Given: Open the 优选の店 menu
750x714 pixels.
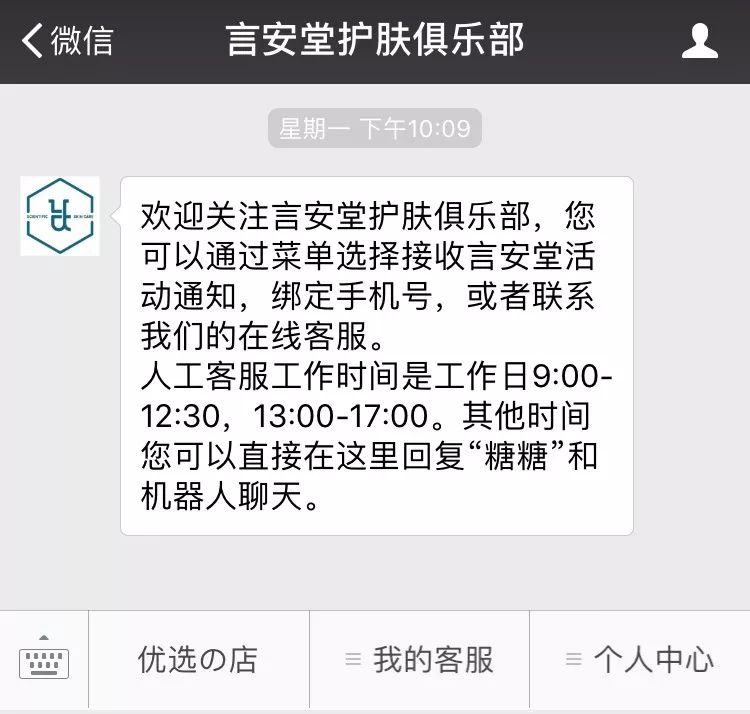Looking at the screenshot, I should click(198, 660).
